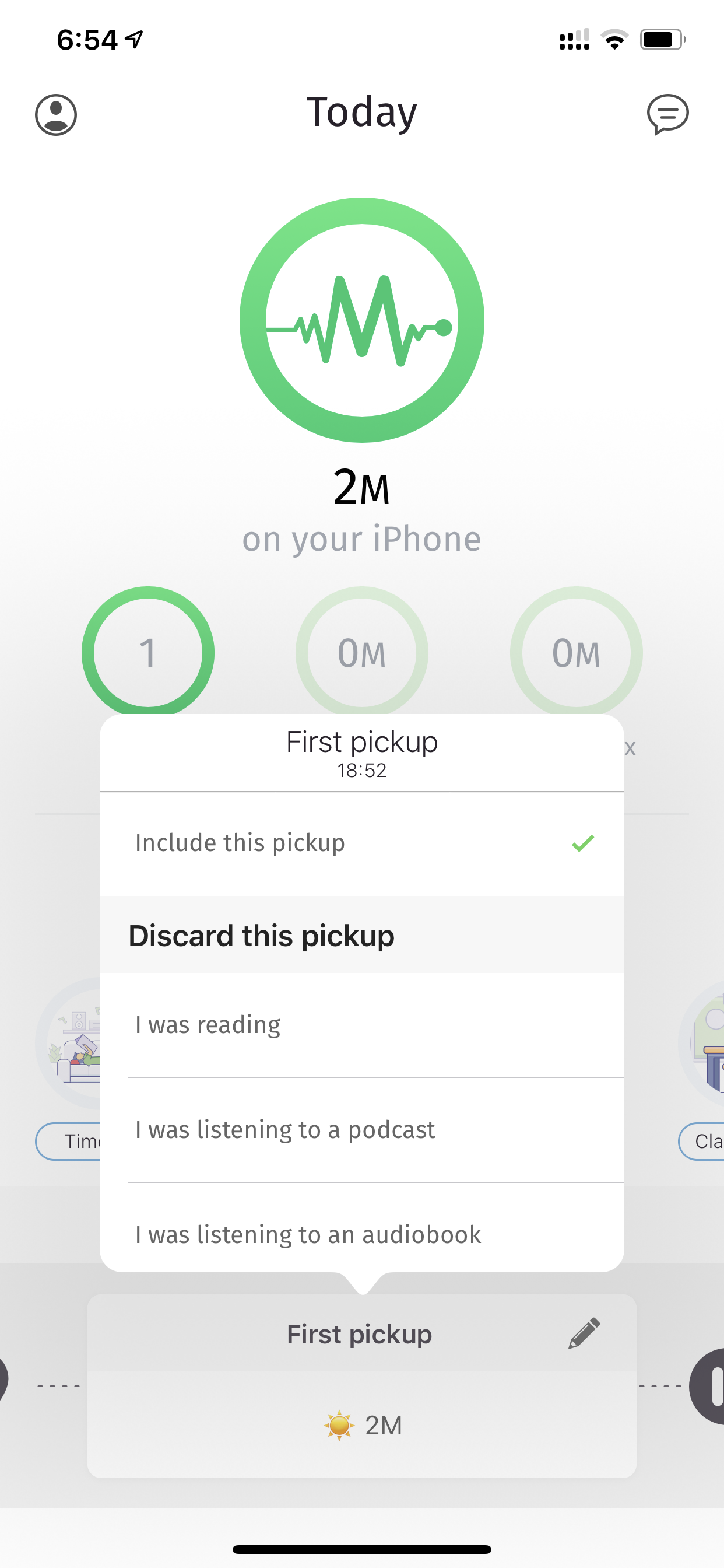Open the chat messages icon
The height and width of the screenshot is (1568, 724).
point(667,114)
